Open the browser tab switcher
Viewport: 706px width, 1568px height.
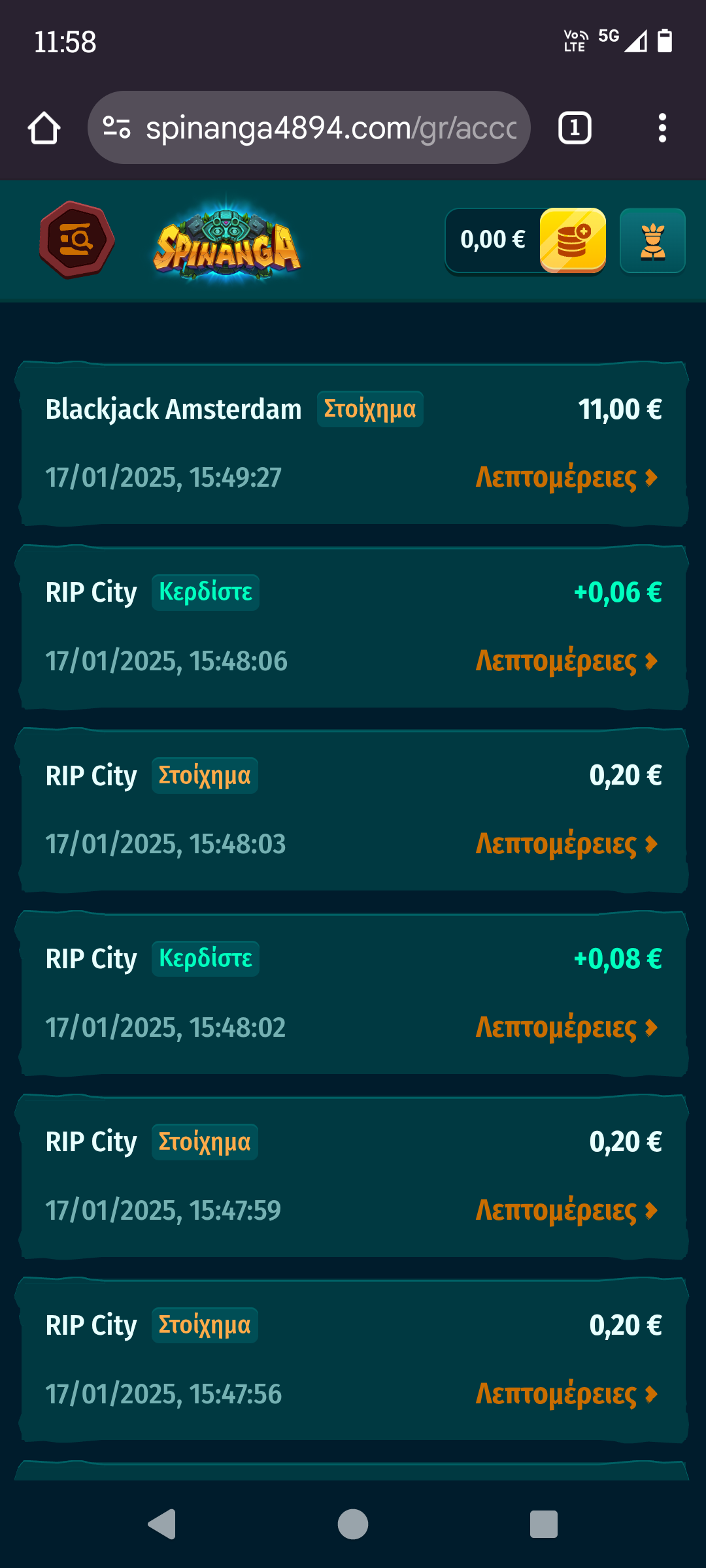pos(575,128)
